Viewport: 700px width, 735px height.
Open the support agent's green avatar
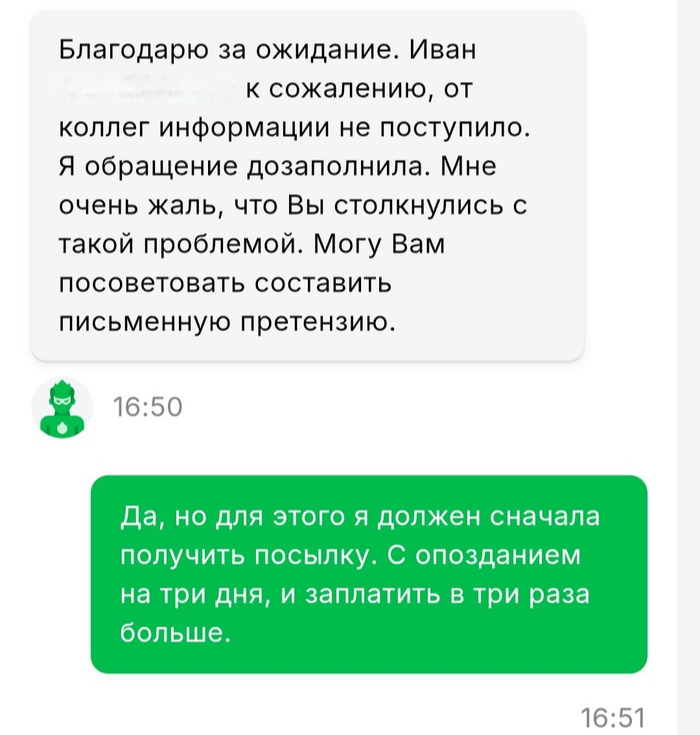coord(62,407)
